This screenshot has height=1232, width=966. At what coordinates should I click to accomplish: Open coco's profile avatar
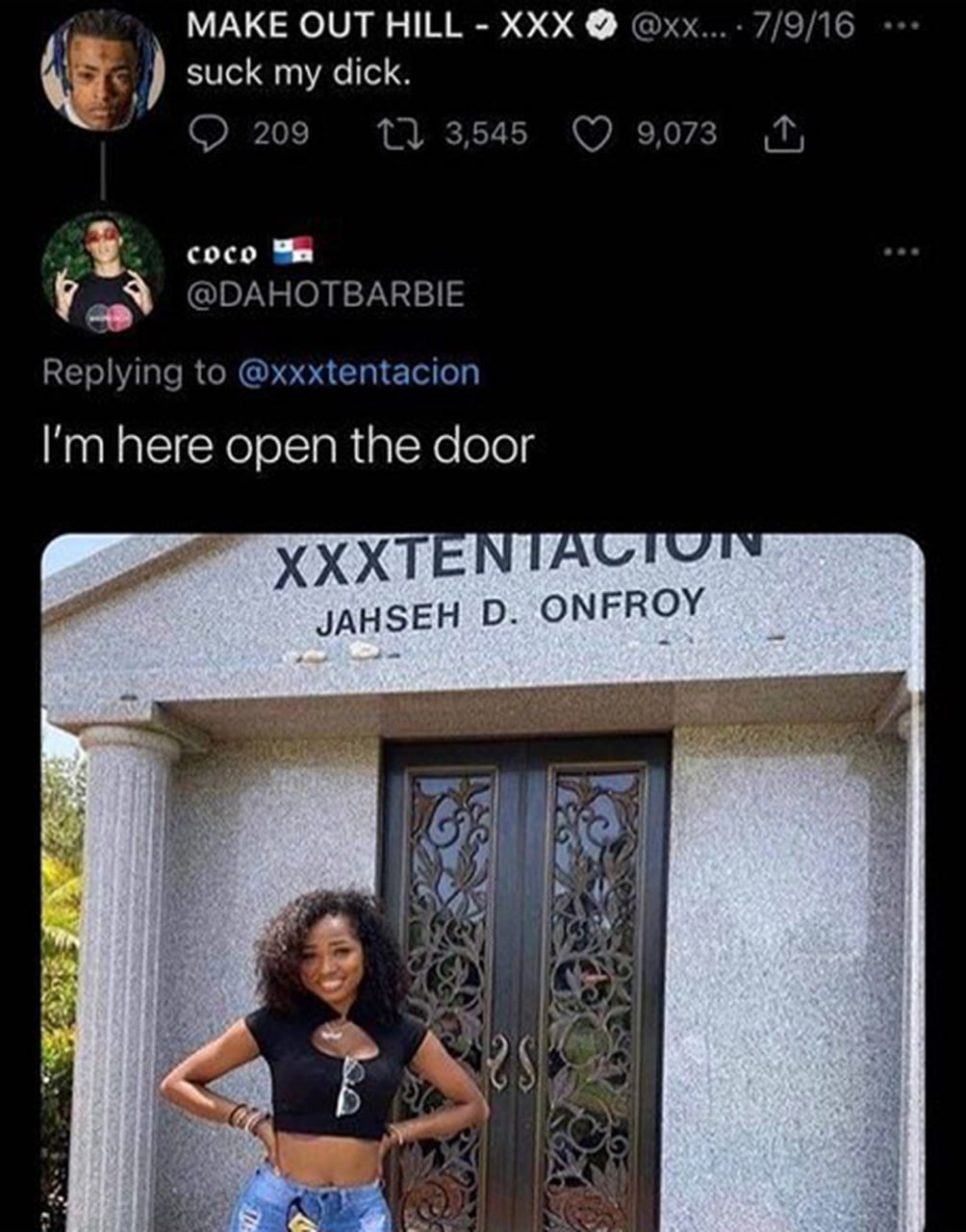(x=101, y=272)
